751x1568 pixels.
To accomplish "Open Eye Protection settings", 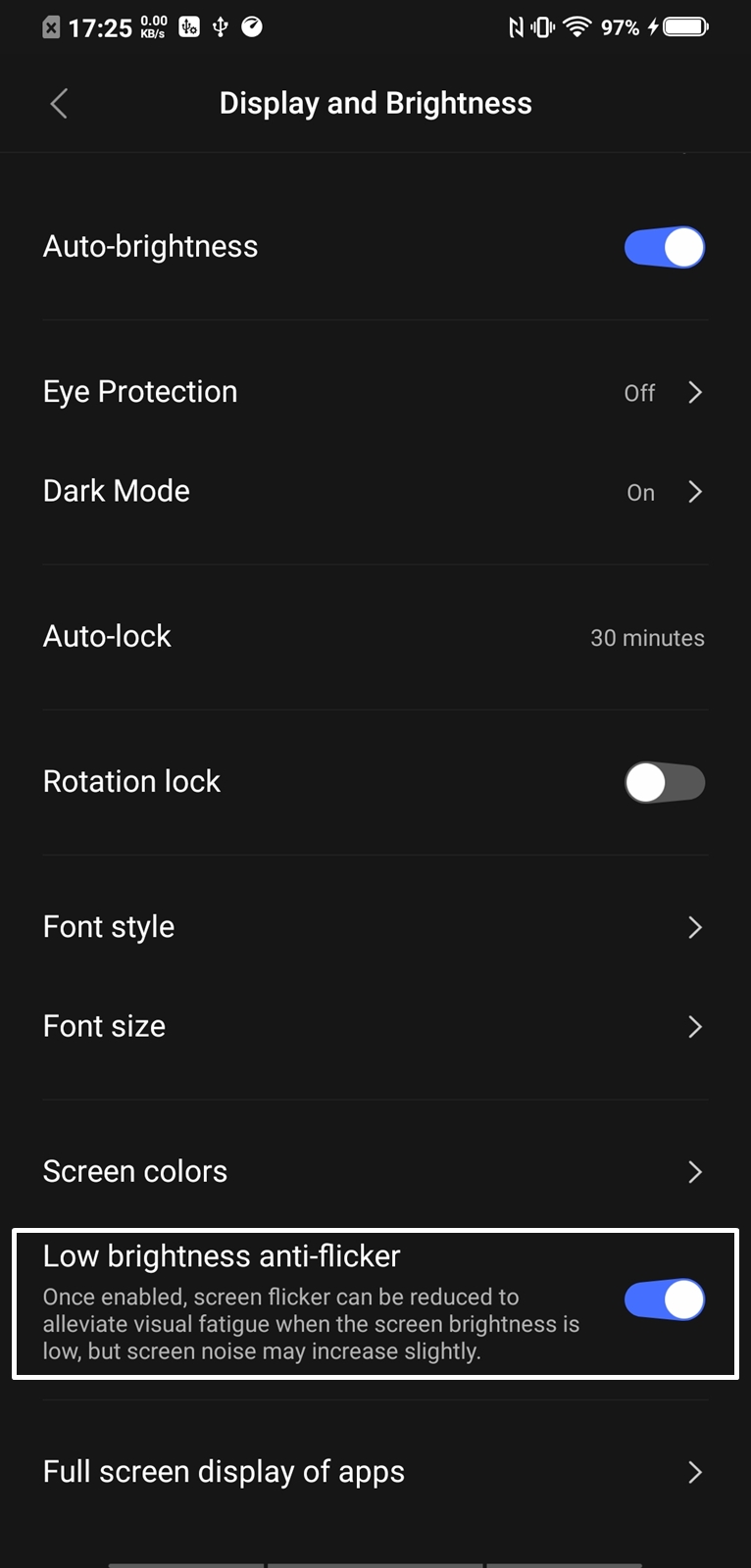I will [x=375, y=392].
